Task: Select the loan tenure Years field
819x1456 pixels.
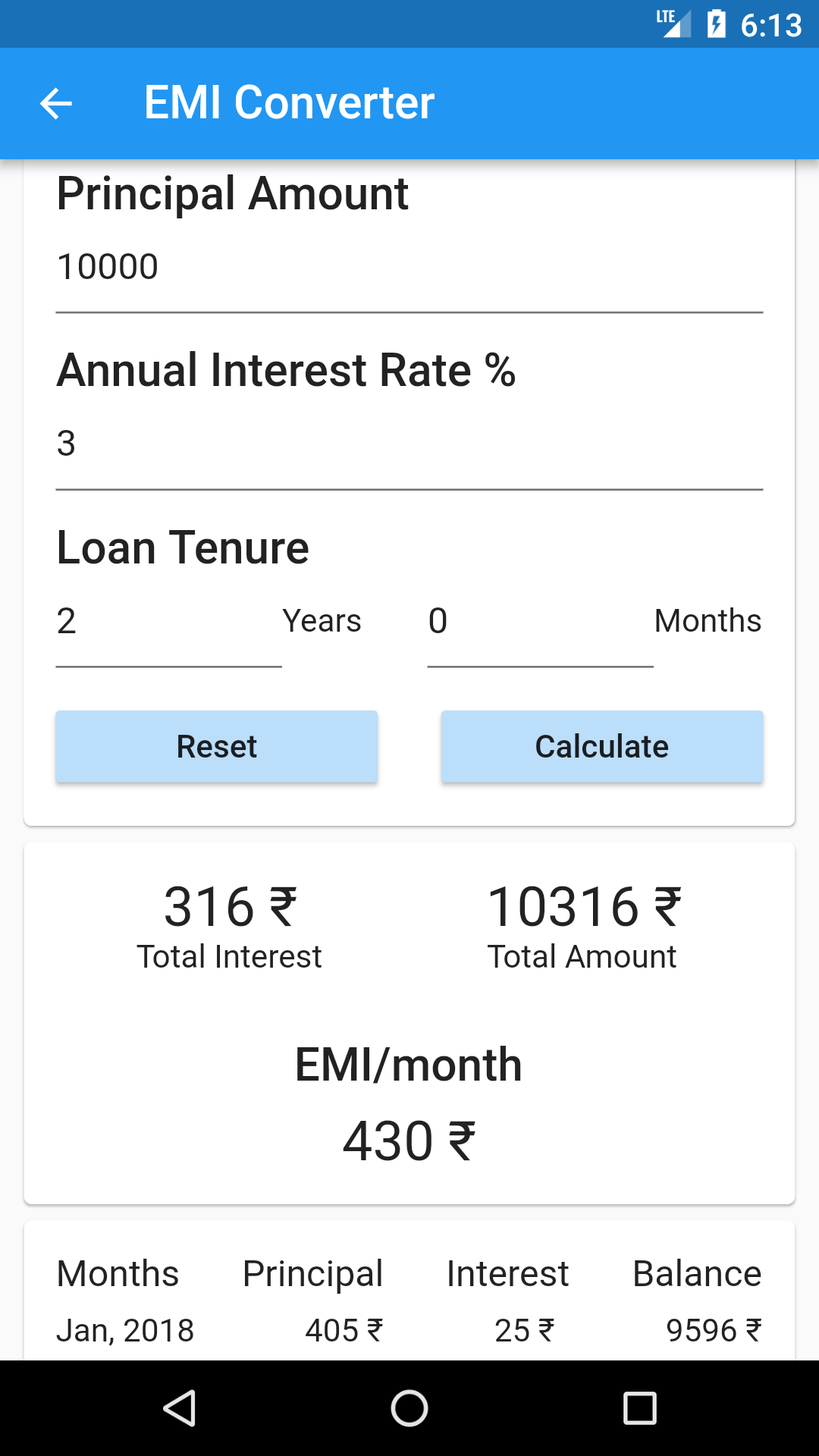Action: (168, 622)
